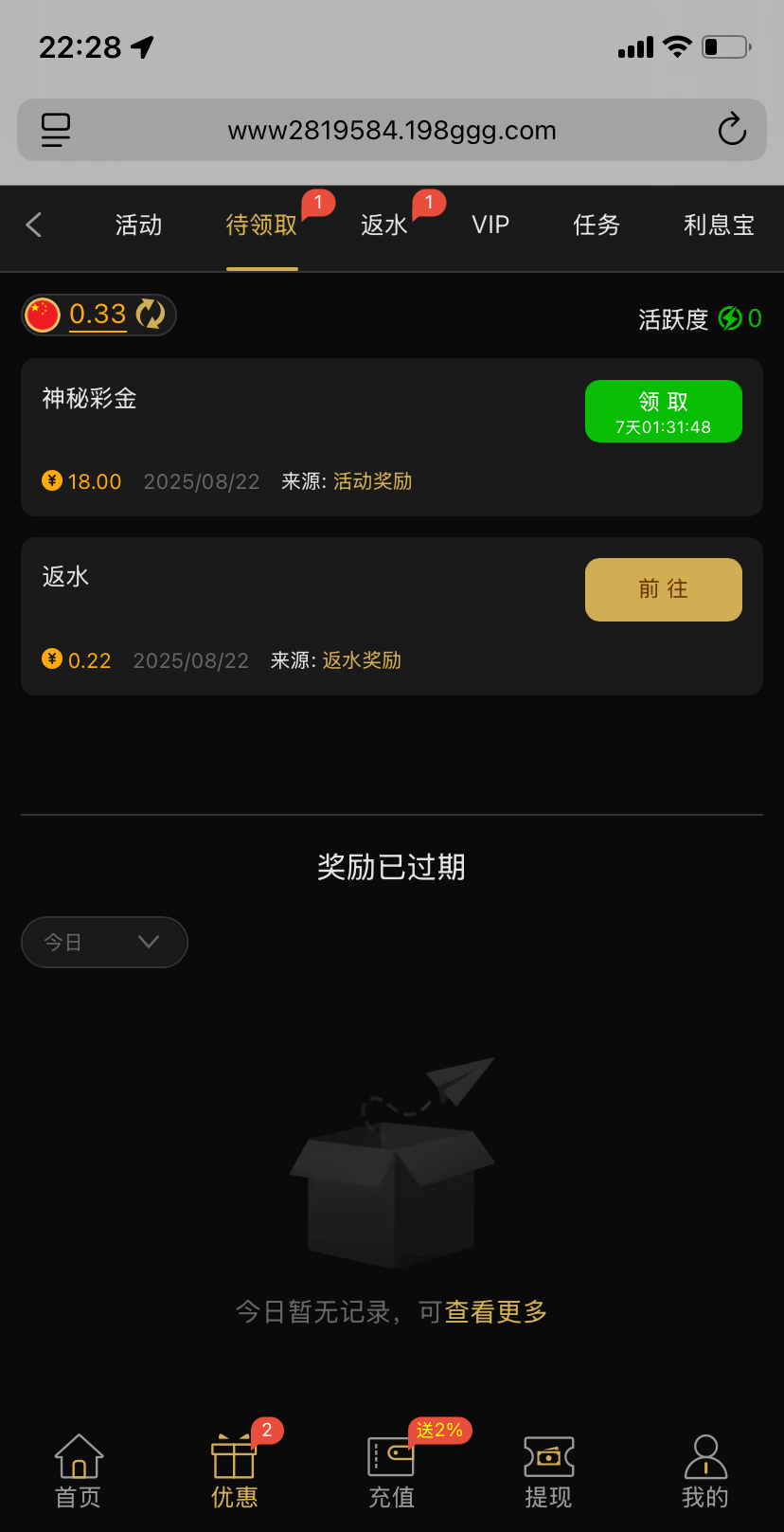Refresh the 0.33 balance

(150, 315)
